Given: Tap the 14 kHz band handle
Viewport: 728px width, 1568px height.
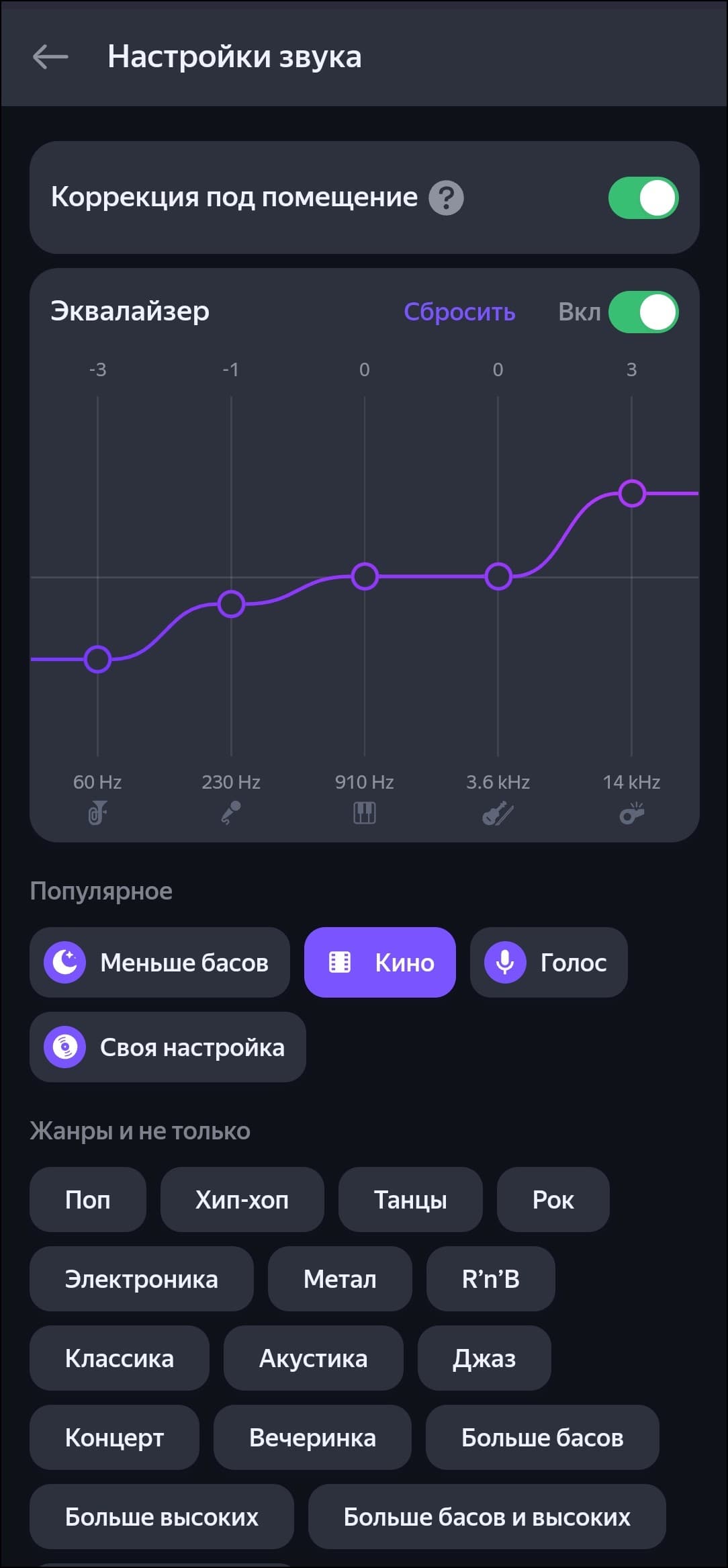Looking at the screenshot, I should pyautogui.click(x=632, y=493).
